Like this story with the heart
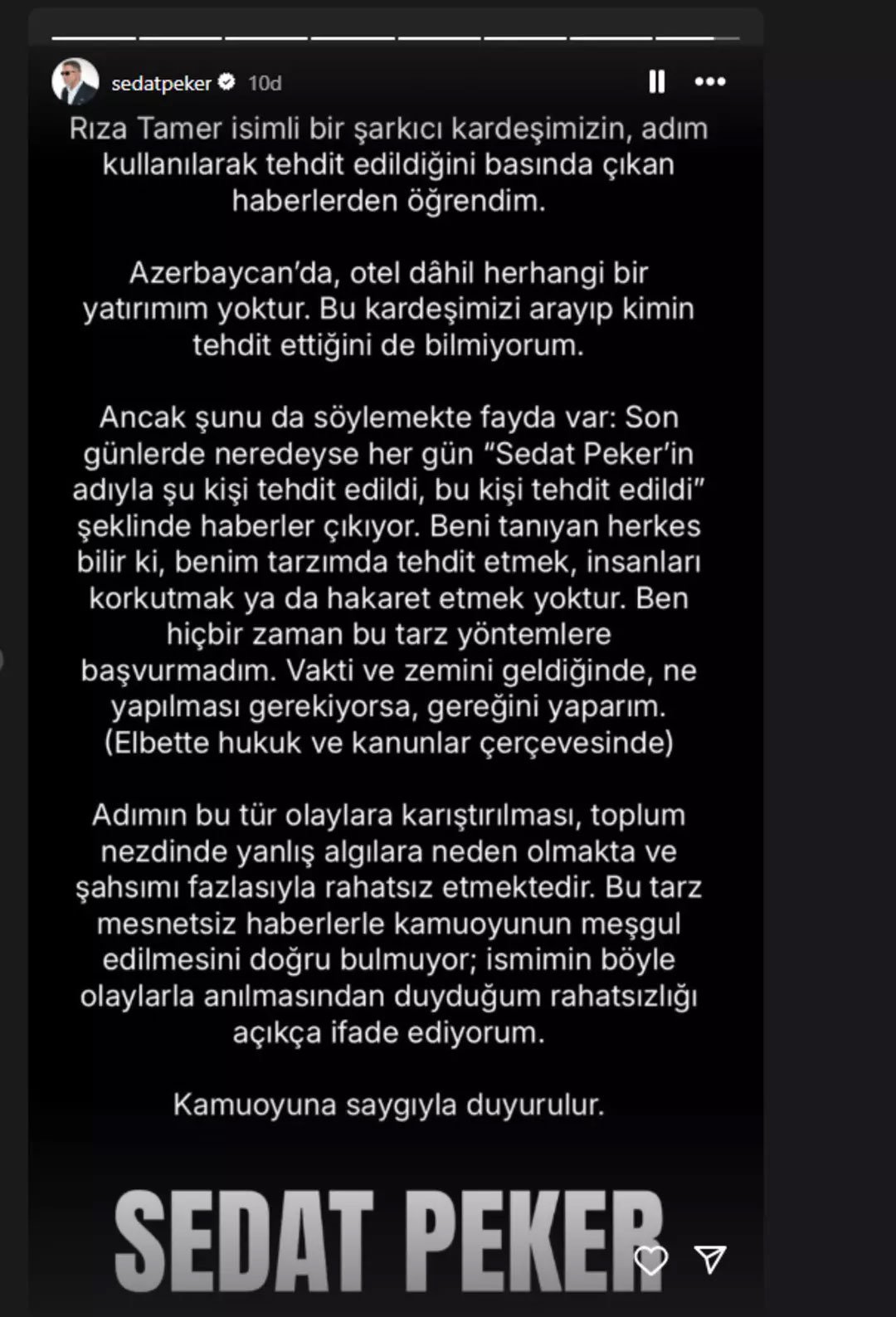This screenshot has height=1317, width=896. [650, 1260]
